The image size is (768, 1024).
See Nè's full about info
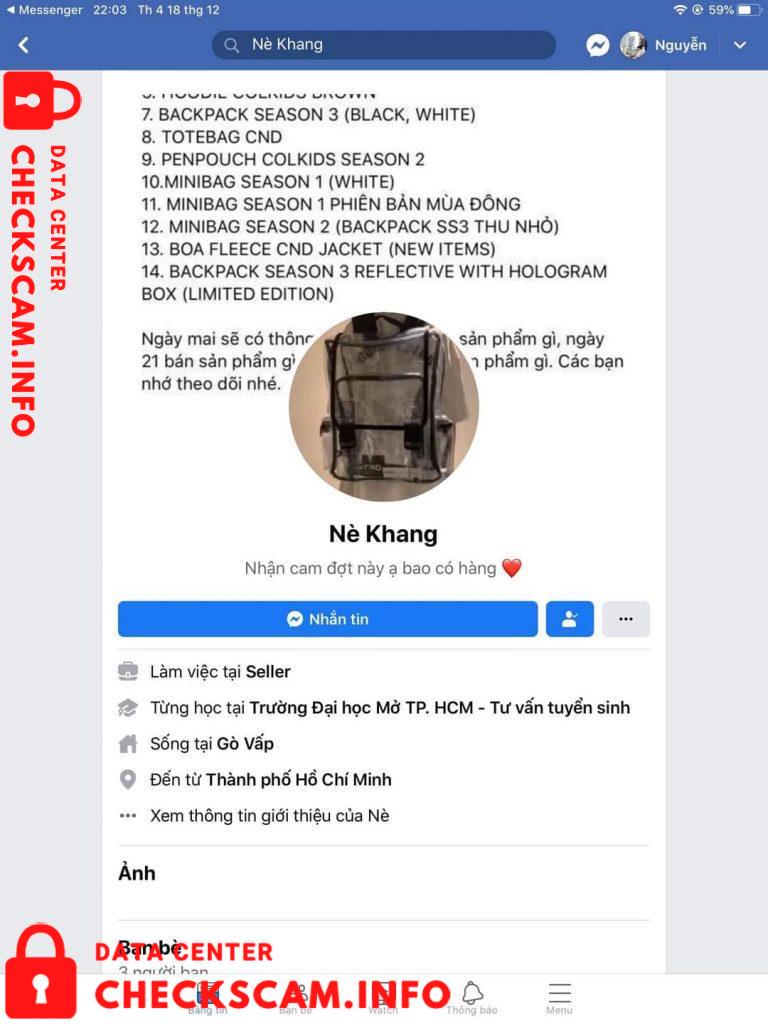(x=269, y=816)
